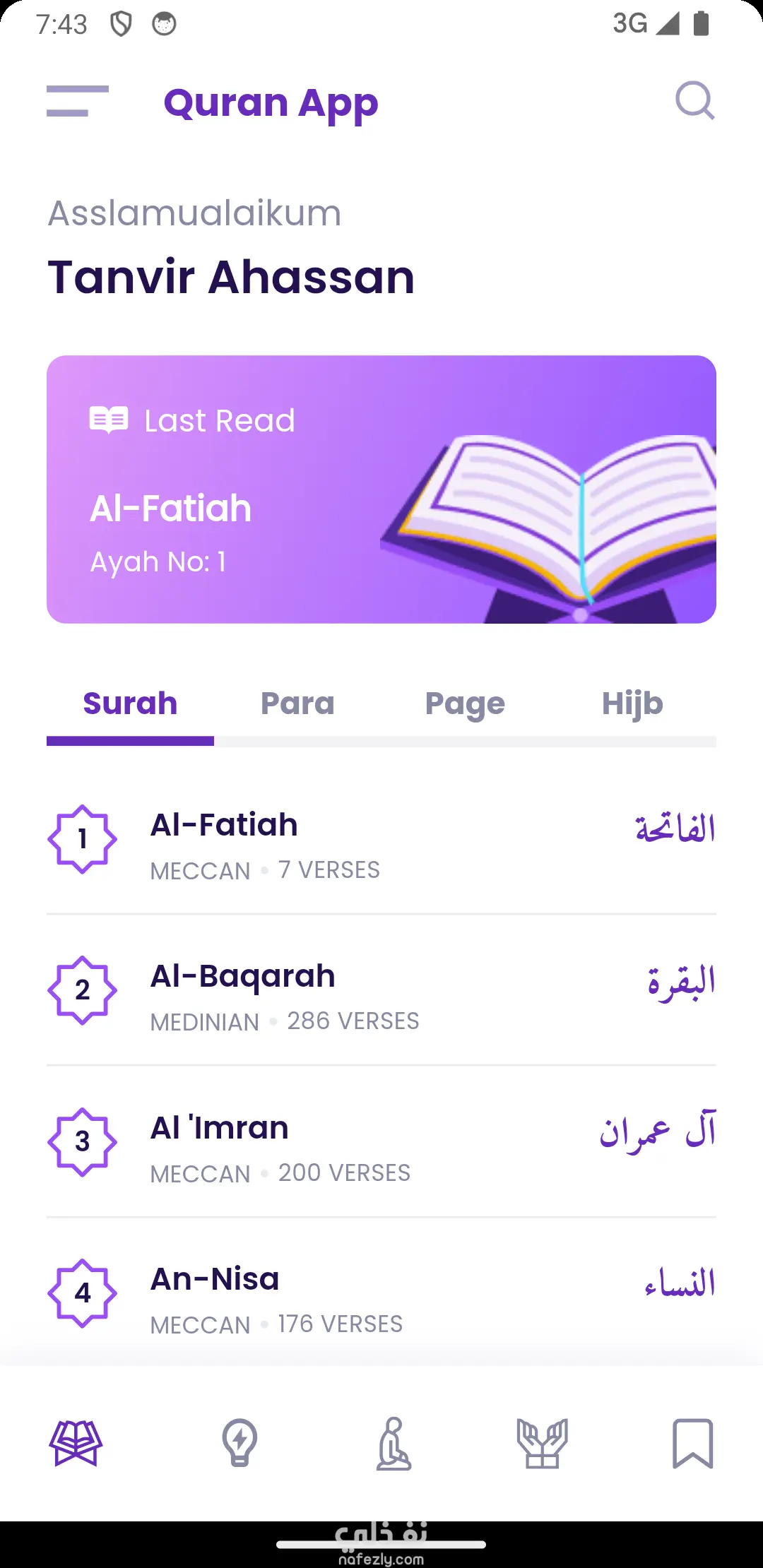763x1568 pixels.
Task: Switch to the Page tab
Action: (x=465, y=703)
